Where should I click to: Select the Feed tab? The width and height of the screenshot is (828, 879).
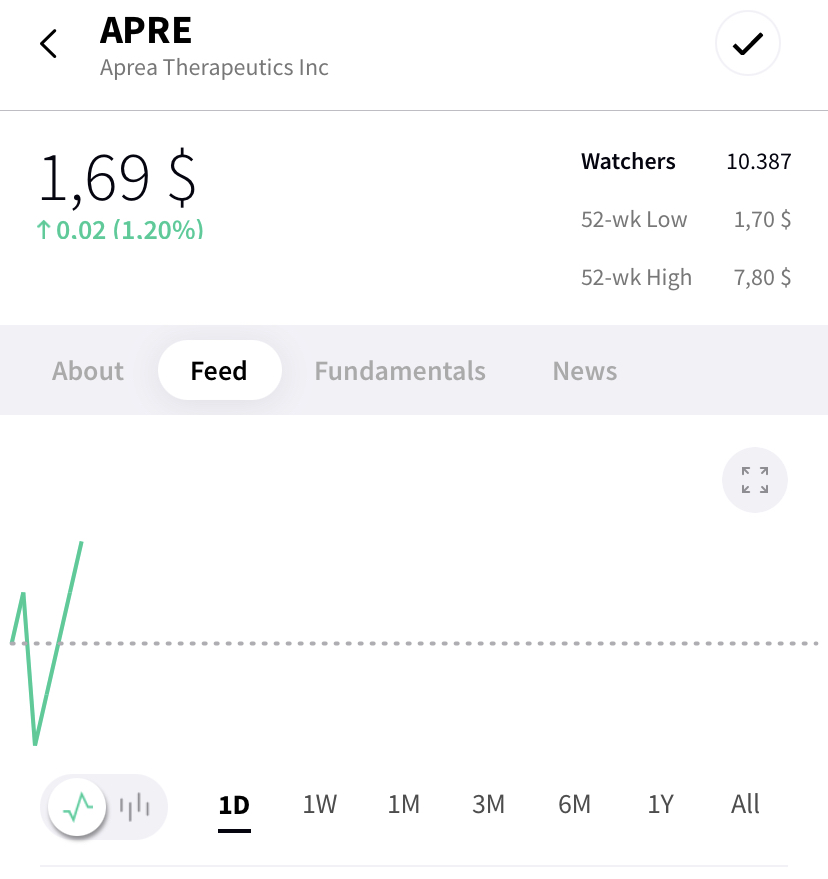219,370
